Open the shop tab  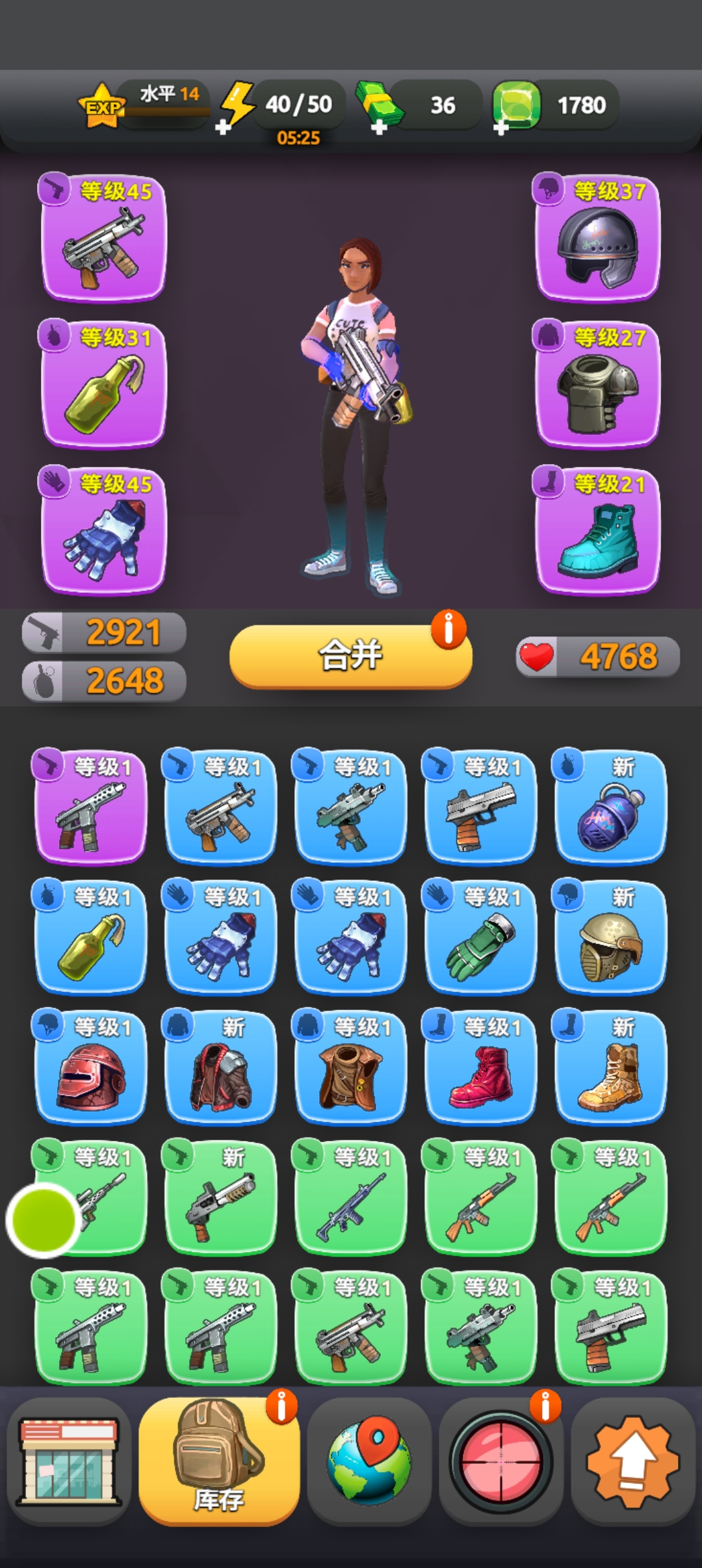[69, 1461]
